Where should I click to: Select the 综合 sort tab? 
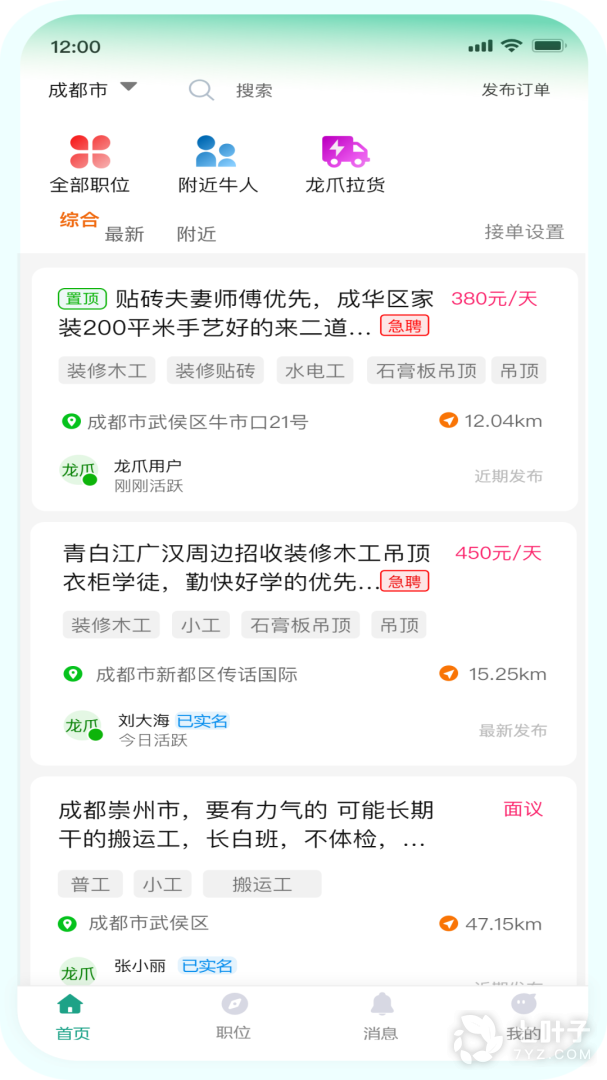[x=79, y=220]
